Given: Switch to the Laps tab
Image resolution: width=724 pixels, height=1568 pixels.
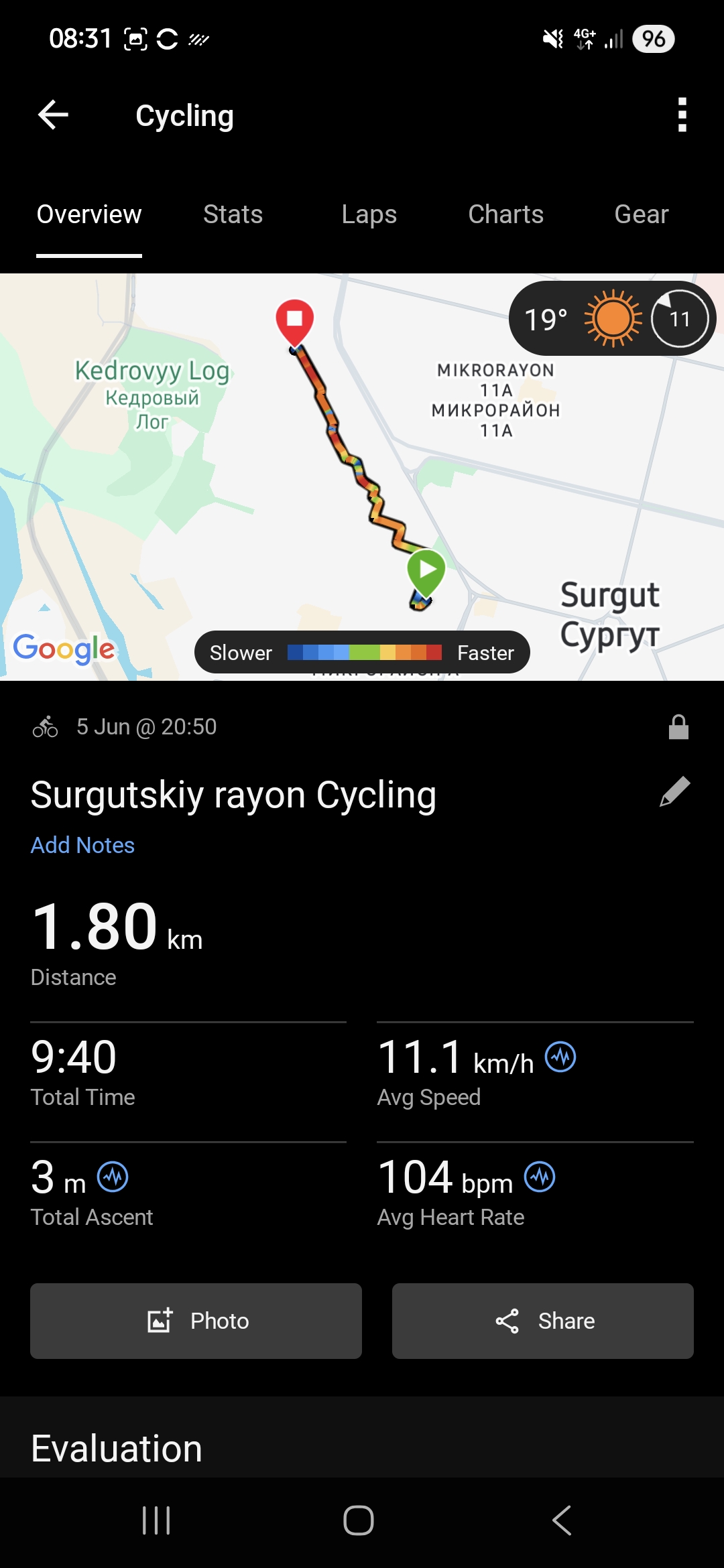Looking at the screenshot, I should click(369, 214).
